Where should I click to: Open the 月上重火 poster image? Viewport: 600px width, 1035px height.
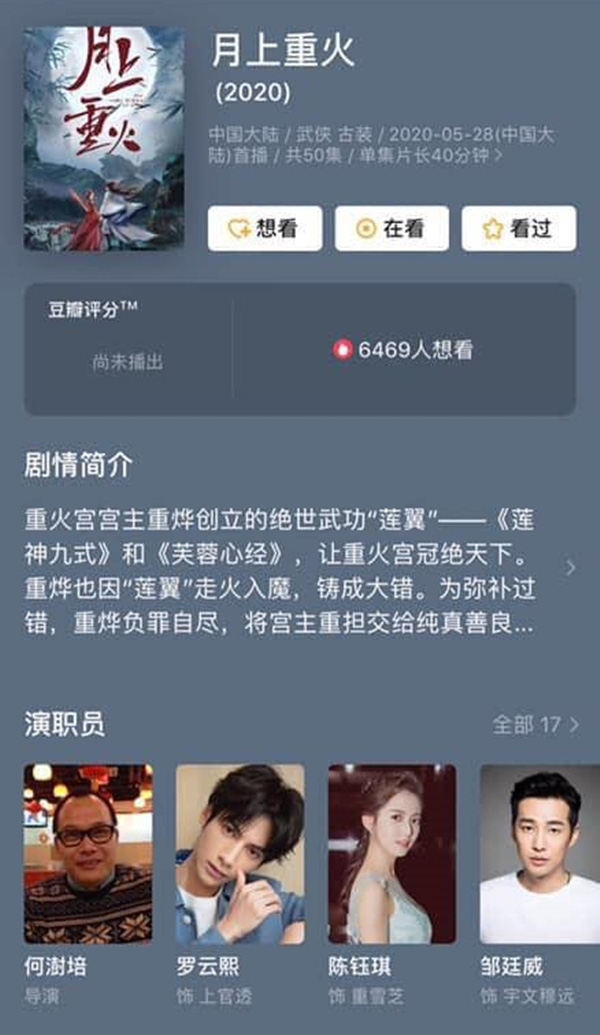point(104,138)
